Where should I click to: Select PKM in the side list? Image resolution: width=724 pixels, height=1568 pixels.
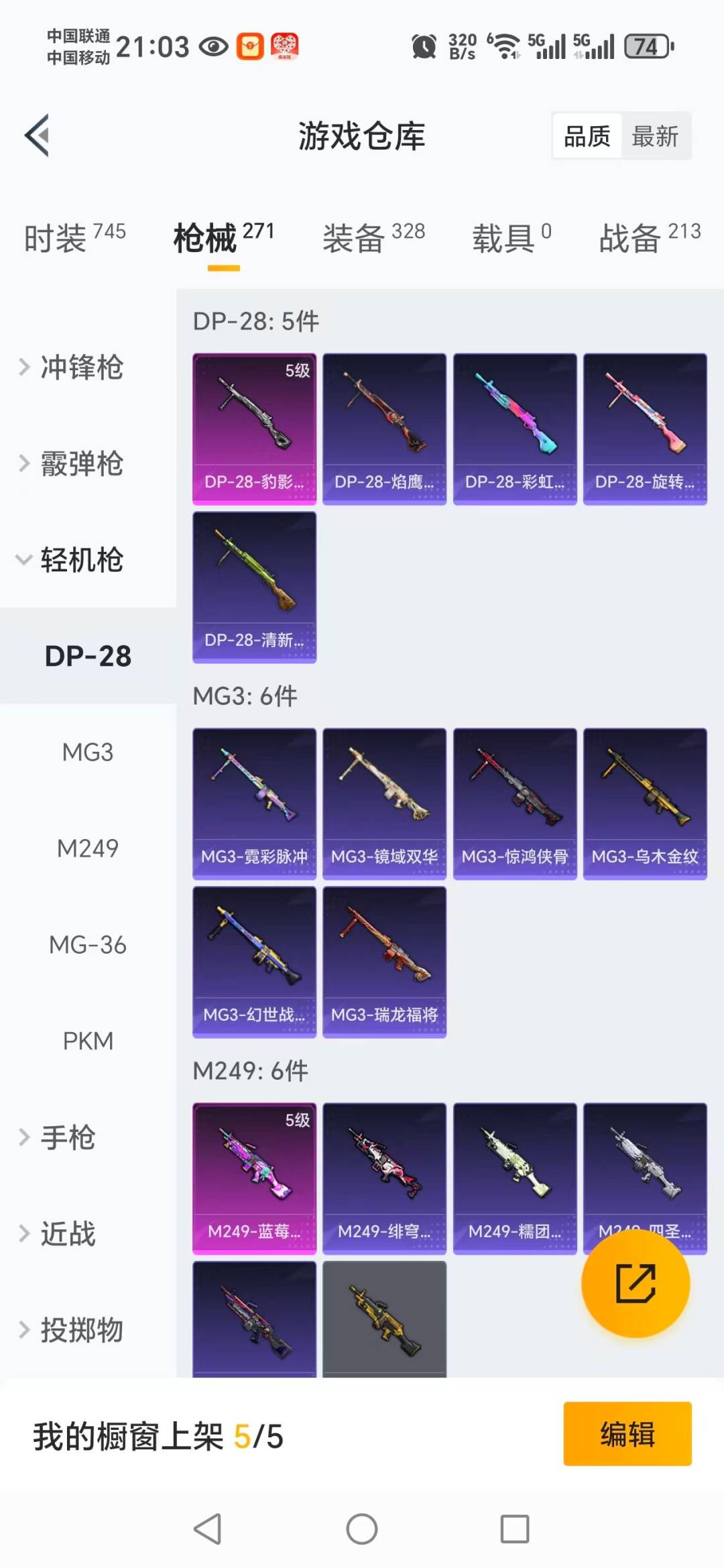tap(88, 1041)
